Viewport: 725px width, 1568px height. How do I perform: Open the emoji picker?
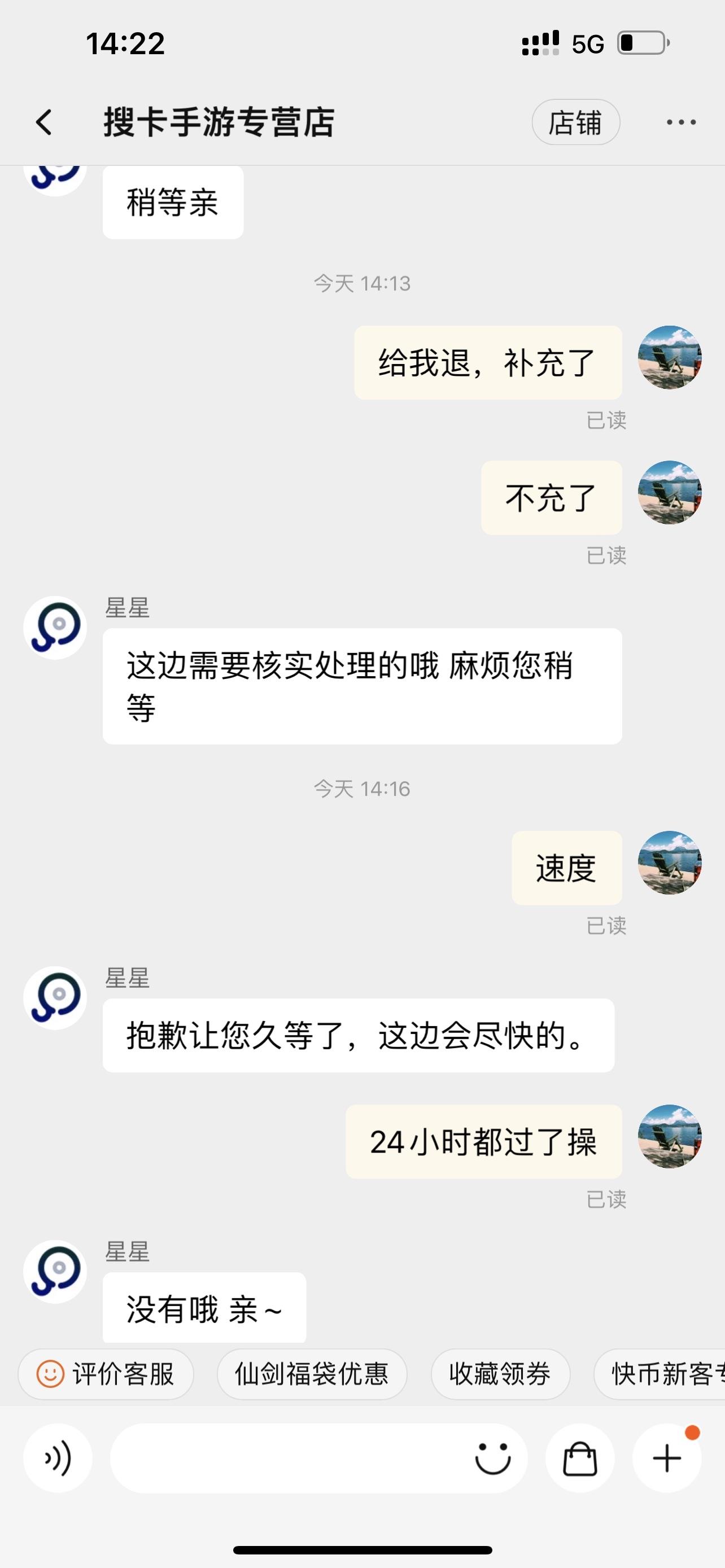pyautogui.click(x=492, y=1458)
